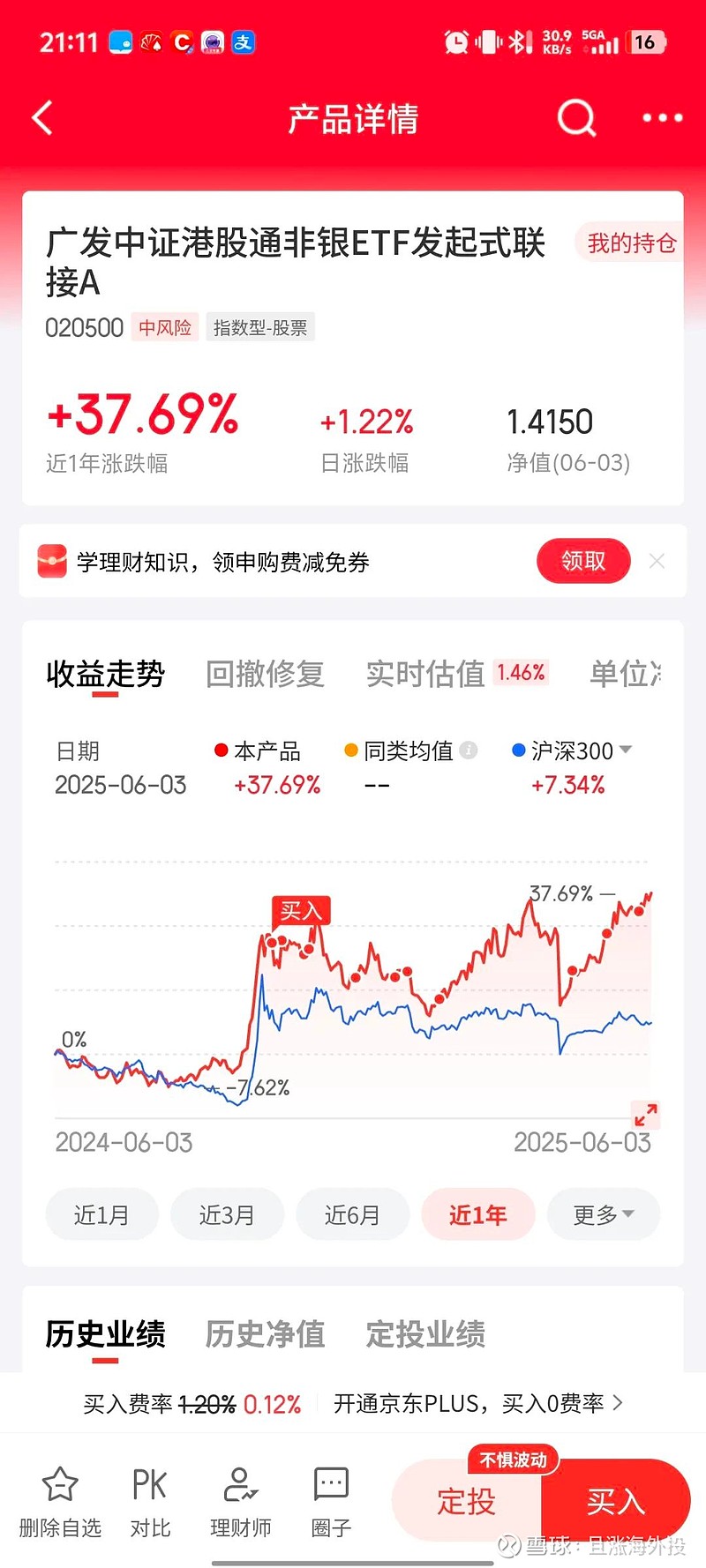Switch to the 回撤修复 tab

click(x=265, y=674)
